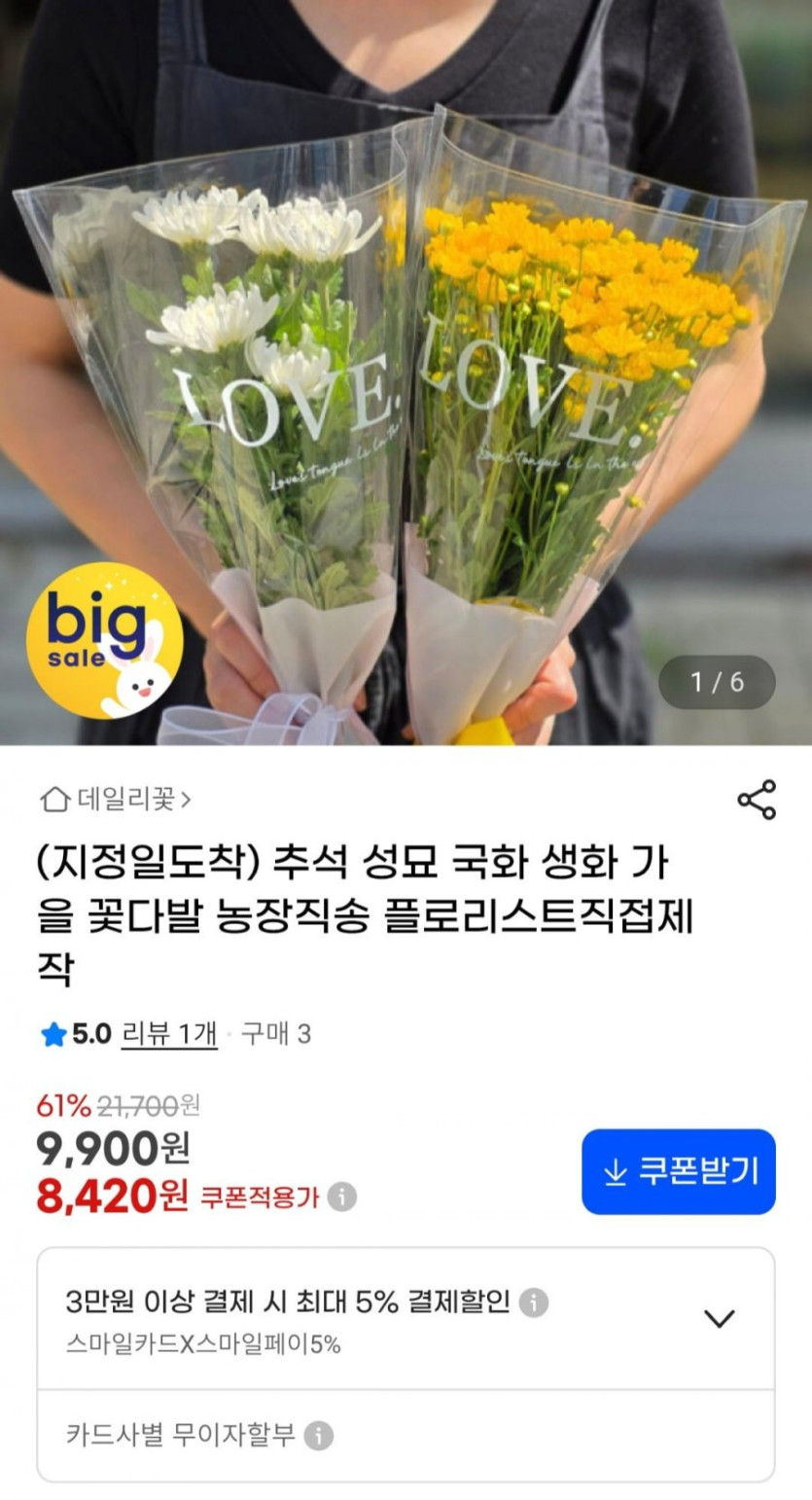
Task: Open the product photo of bouquets
Action: coord(406,373)
